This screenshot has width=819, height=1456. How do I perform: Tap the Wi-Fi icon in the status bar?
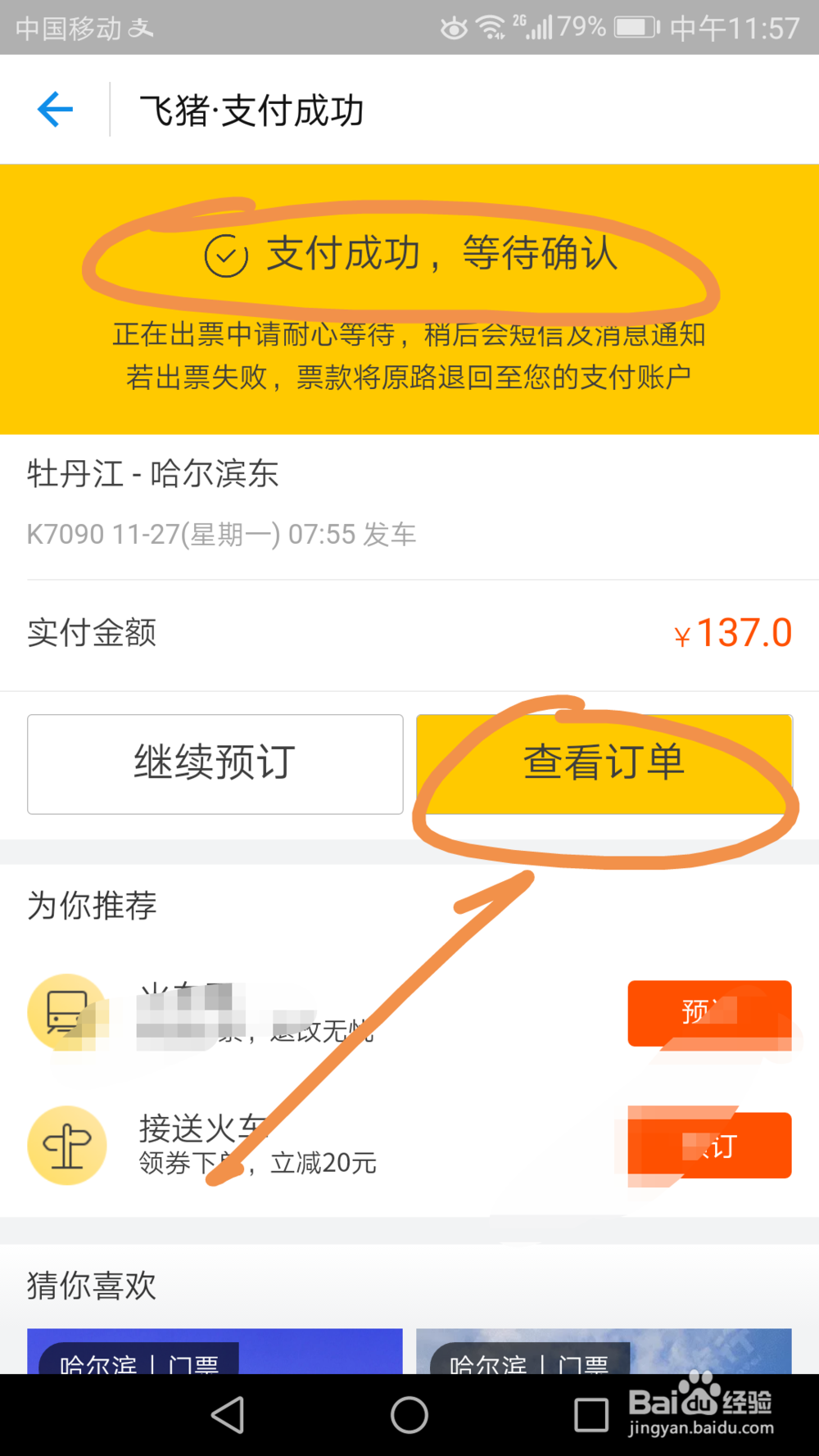(491, 26)
